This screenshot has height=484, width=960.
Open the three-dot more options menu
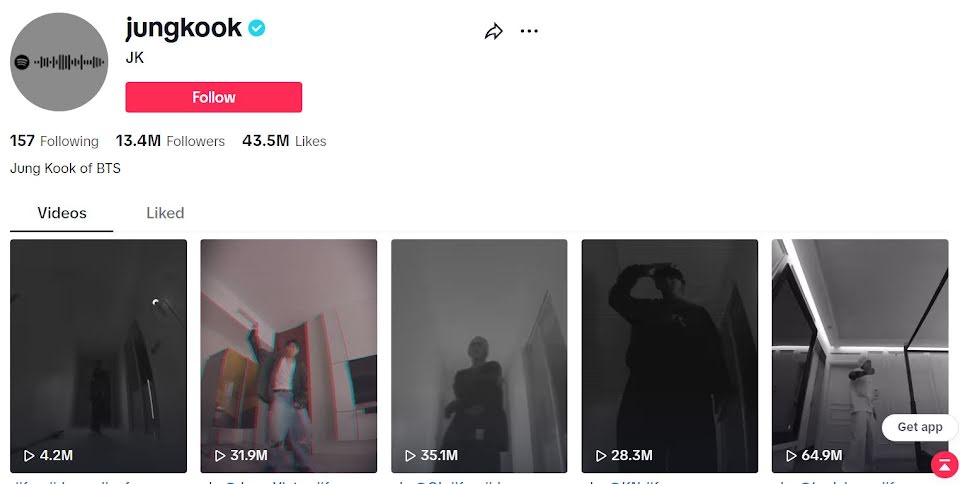[529, 31]
